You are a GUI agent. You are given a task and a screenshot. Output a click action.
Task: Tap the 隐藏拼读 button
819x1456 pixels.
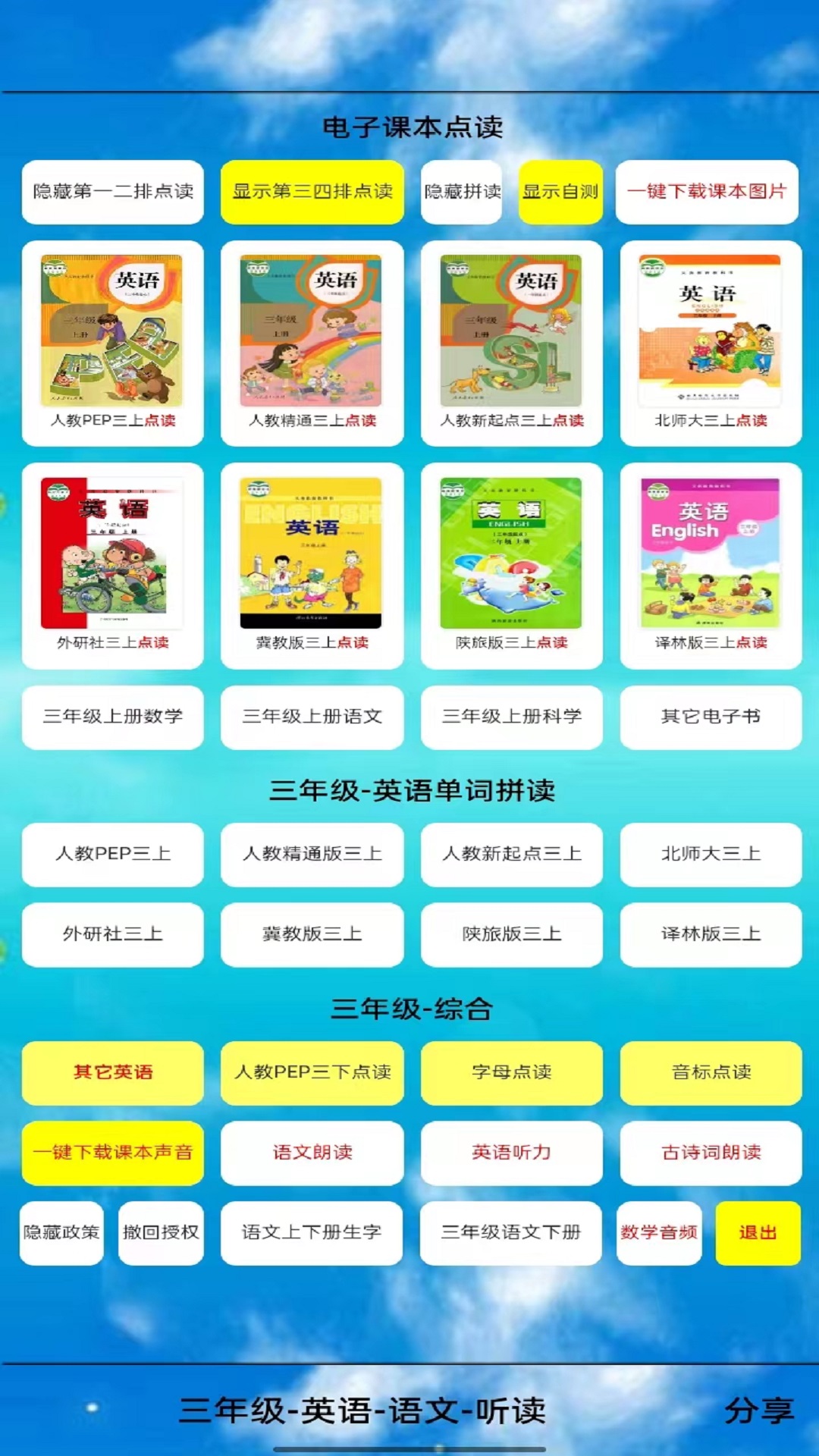pyautogui.click(x=462, y=192)
